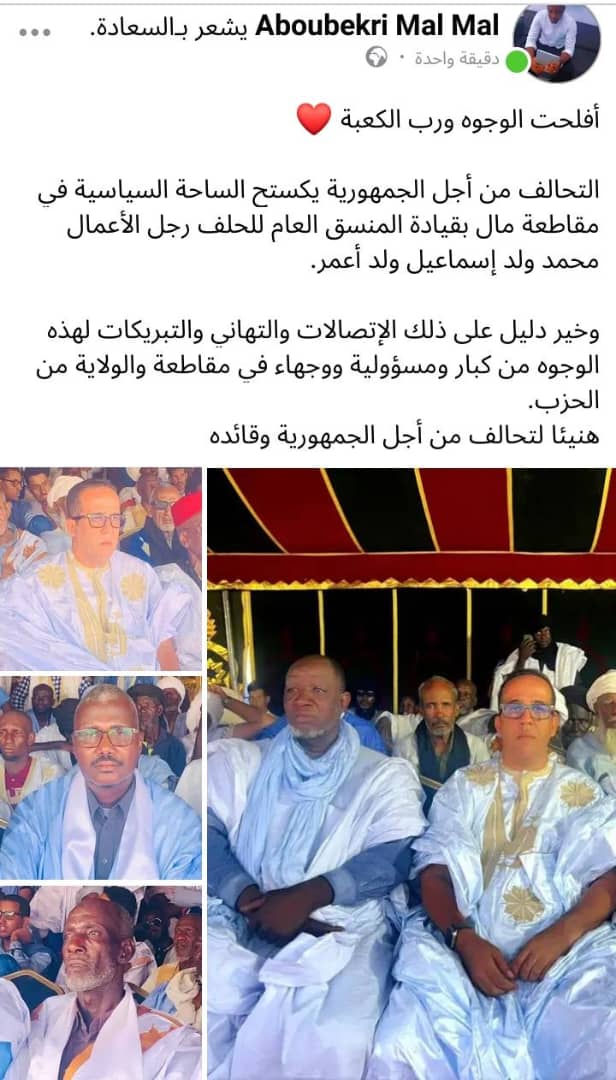Open the middle small photo with white scarf
The image size is (616, 1080).
pyautogui.click(x=100, y=778)
